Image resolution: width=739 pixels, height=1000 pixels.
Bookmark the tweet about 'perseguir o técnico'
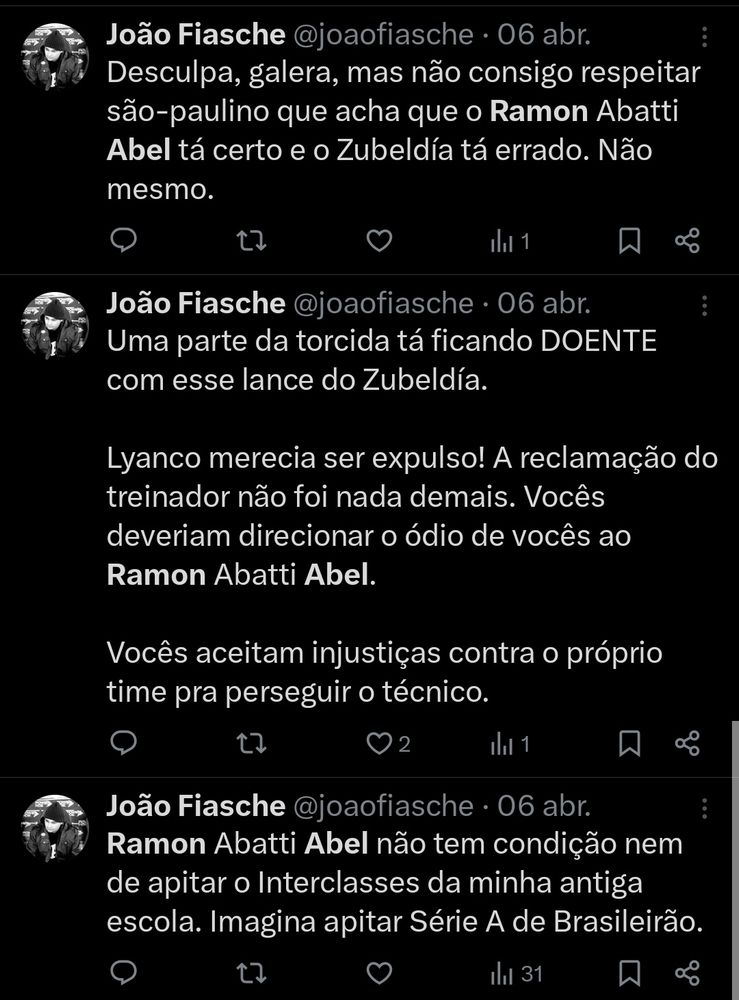pos(629,743)
